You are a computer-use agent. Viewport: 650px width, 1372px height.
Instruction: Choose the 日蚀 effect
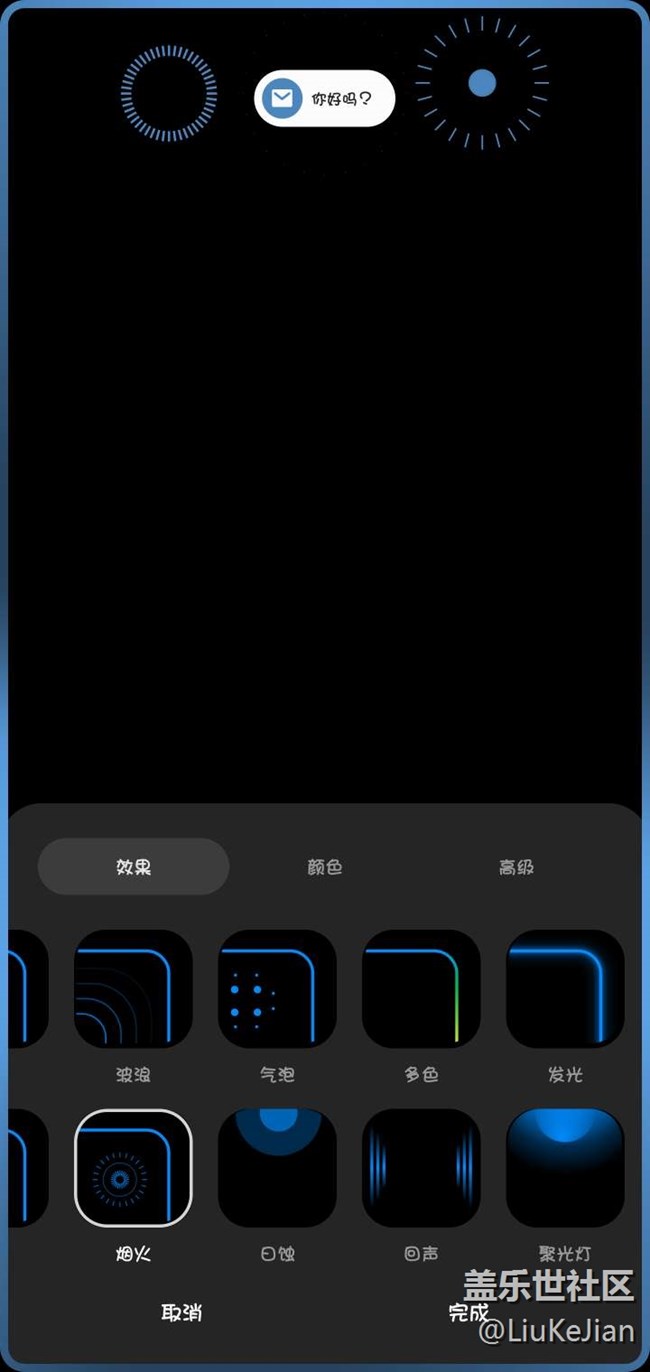pos(277,1167)
